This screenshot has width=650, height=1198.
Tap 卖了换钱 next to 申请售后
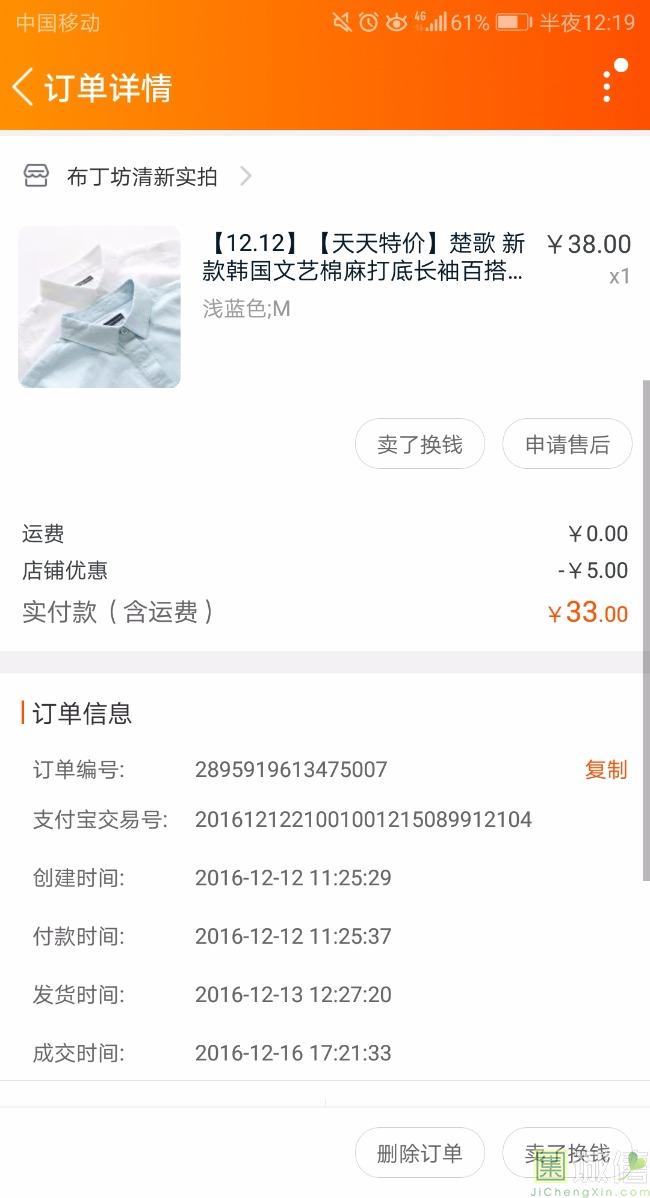click(x=420, y=445)
